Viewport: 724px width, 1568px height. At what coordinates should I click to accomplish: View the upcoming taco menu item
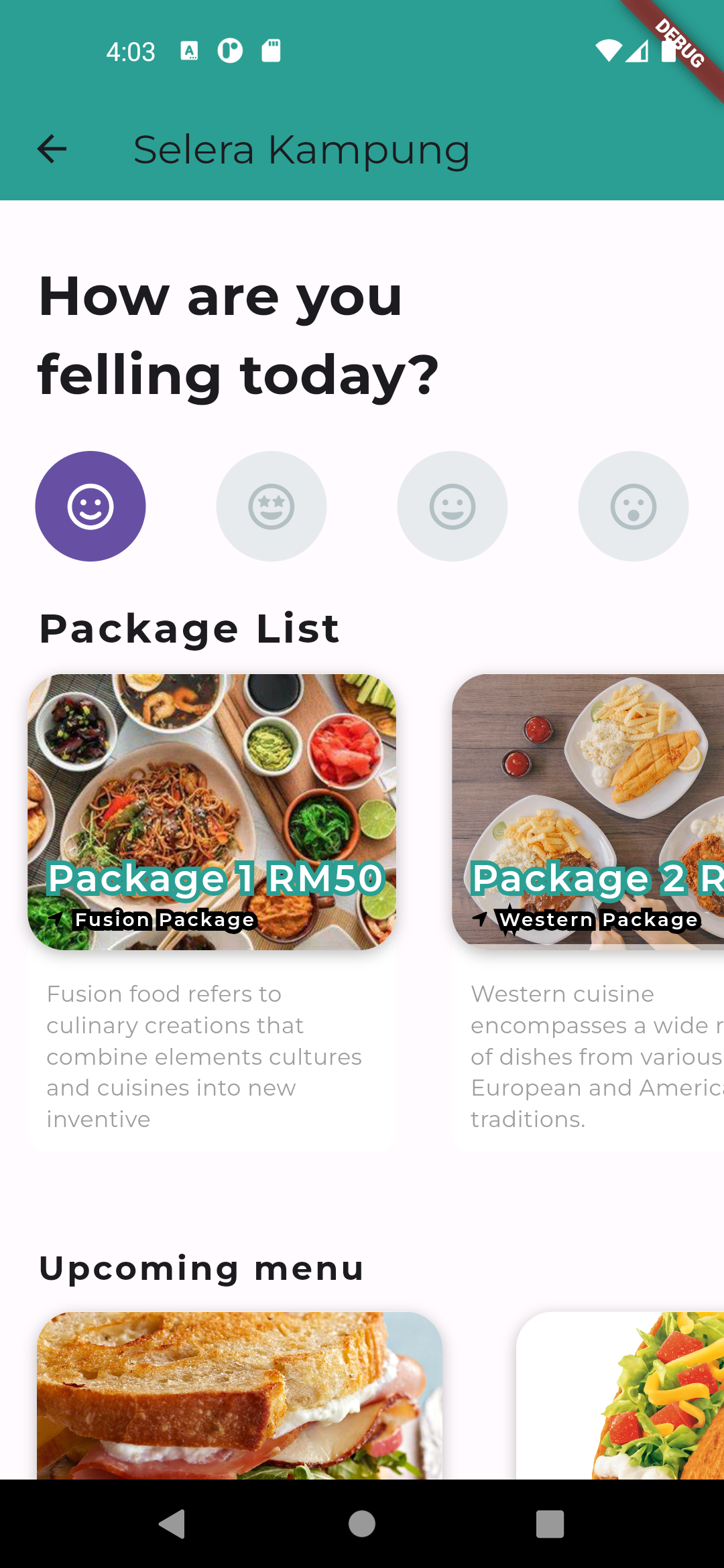coord(620,1396)
